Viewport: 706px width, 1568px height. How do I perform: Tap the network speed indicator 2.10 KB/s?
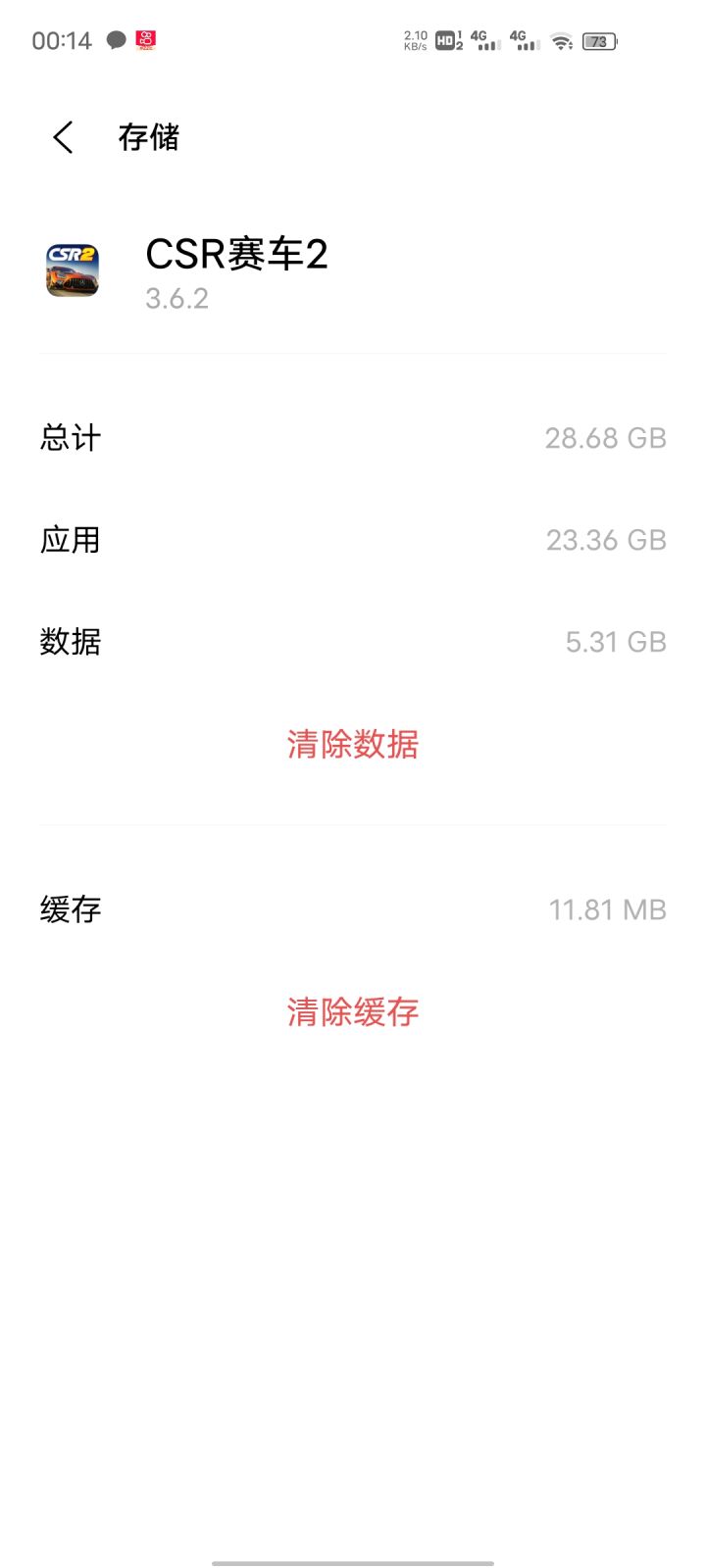[x=413, y=39]
